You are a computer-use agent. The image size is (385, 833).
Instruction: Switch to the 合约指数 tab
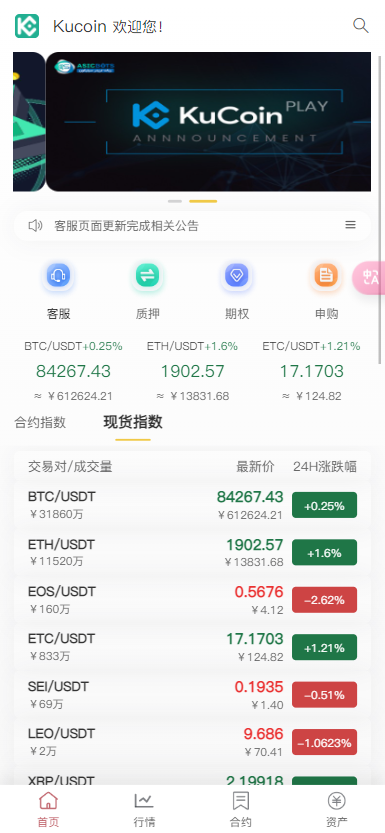pyautogui.click(x=40, y=422)
